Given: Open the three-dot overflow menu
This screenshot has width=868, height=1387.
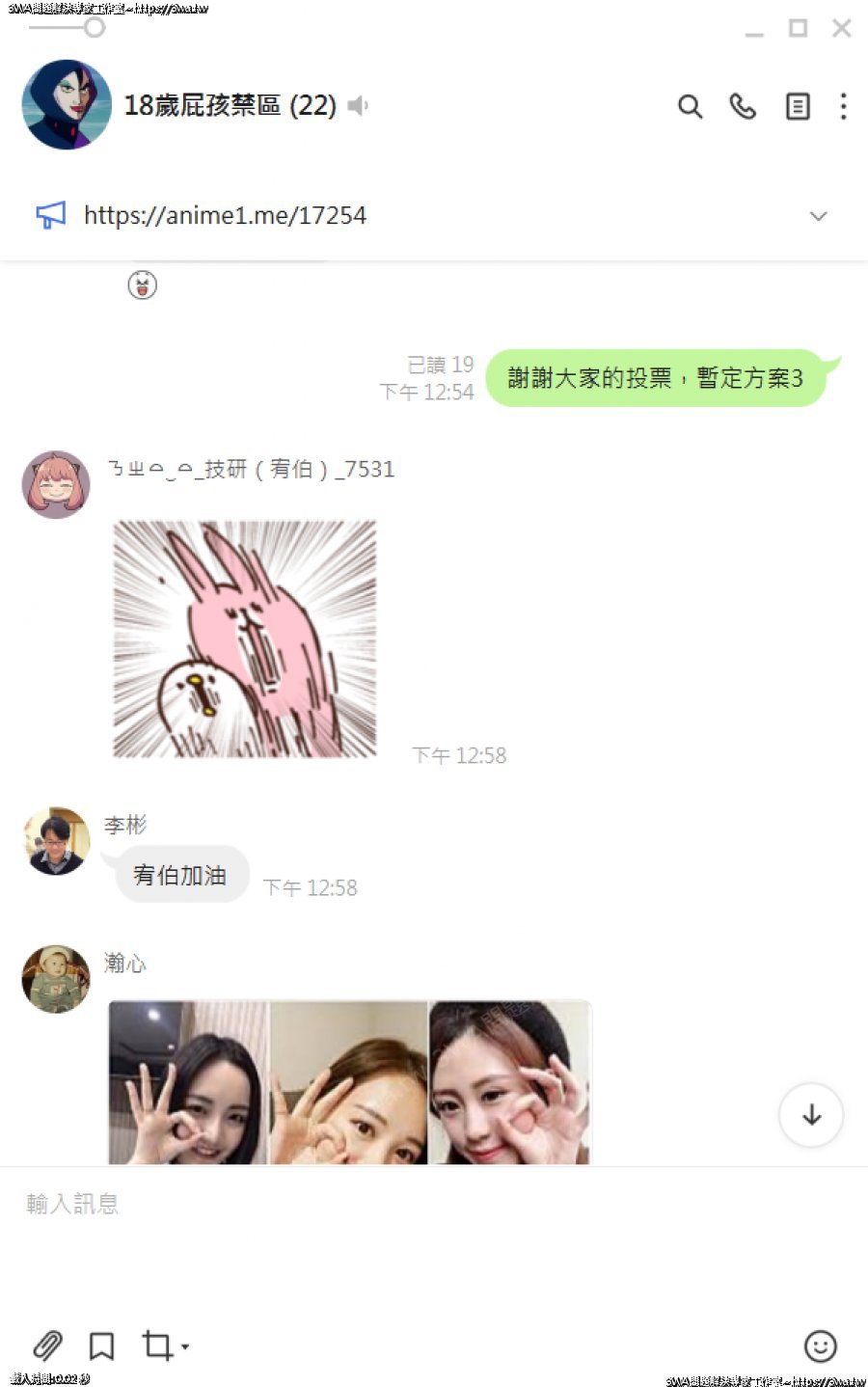Looking at the screenshot, I should pyautogui.click(x=843, y=106).
